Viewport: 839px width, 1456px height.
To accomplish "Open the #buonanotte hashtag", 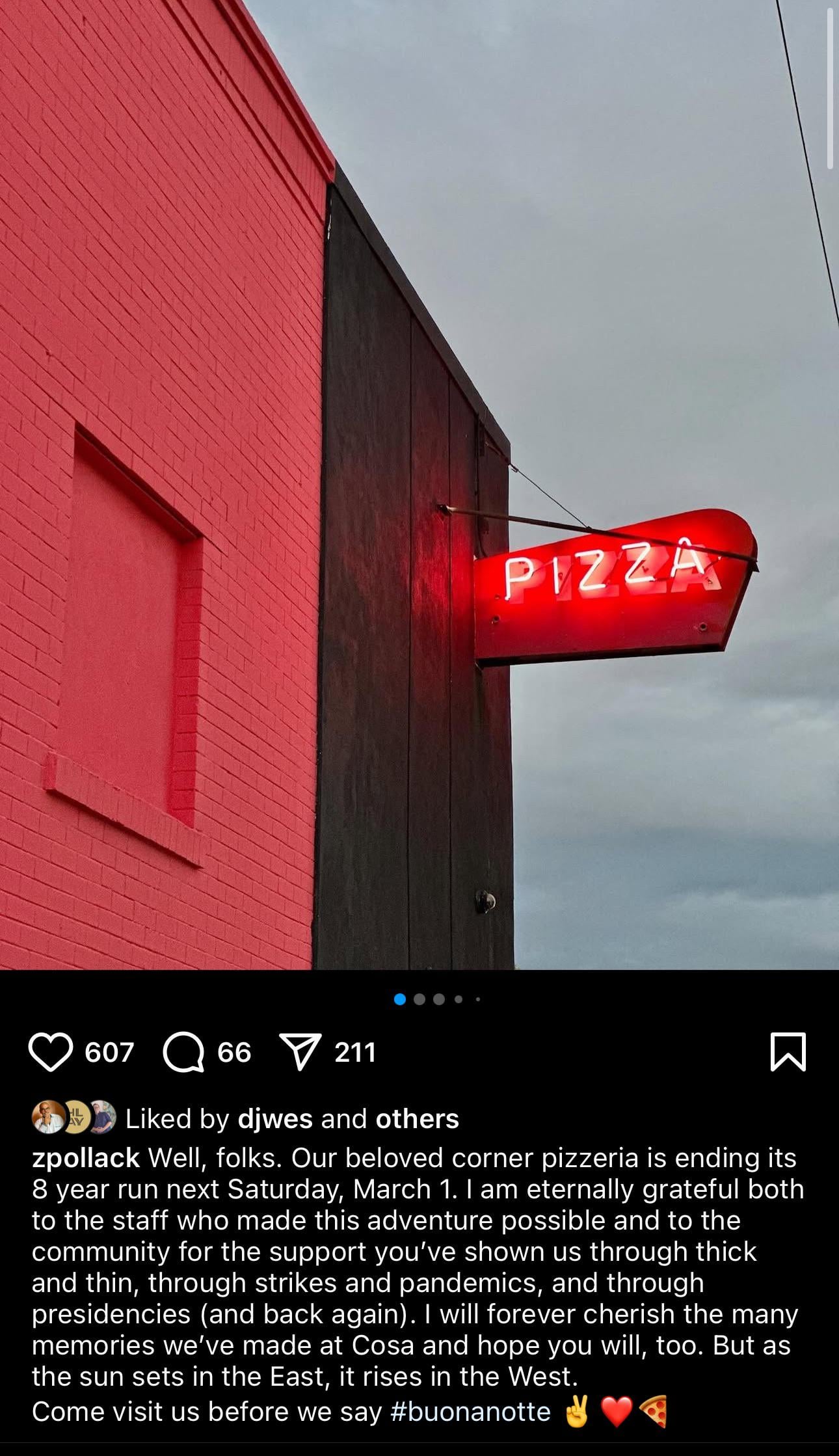I will pos(470,1411).
